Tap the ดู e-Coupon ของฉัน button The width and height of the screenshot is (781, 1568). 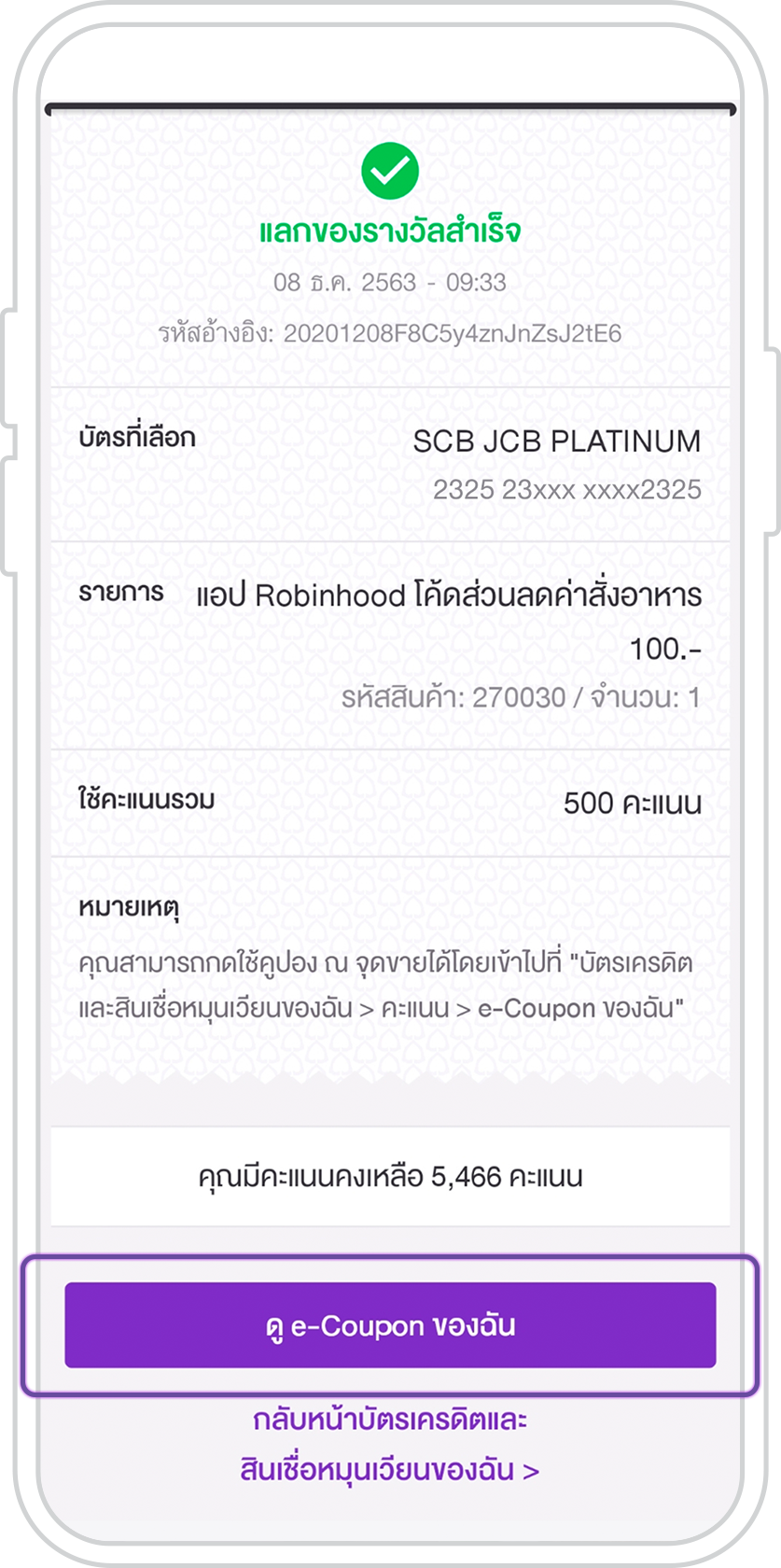click(x=390, y=1325)
